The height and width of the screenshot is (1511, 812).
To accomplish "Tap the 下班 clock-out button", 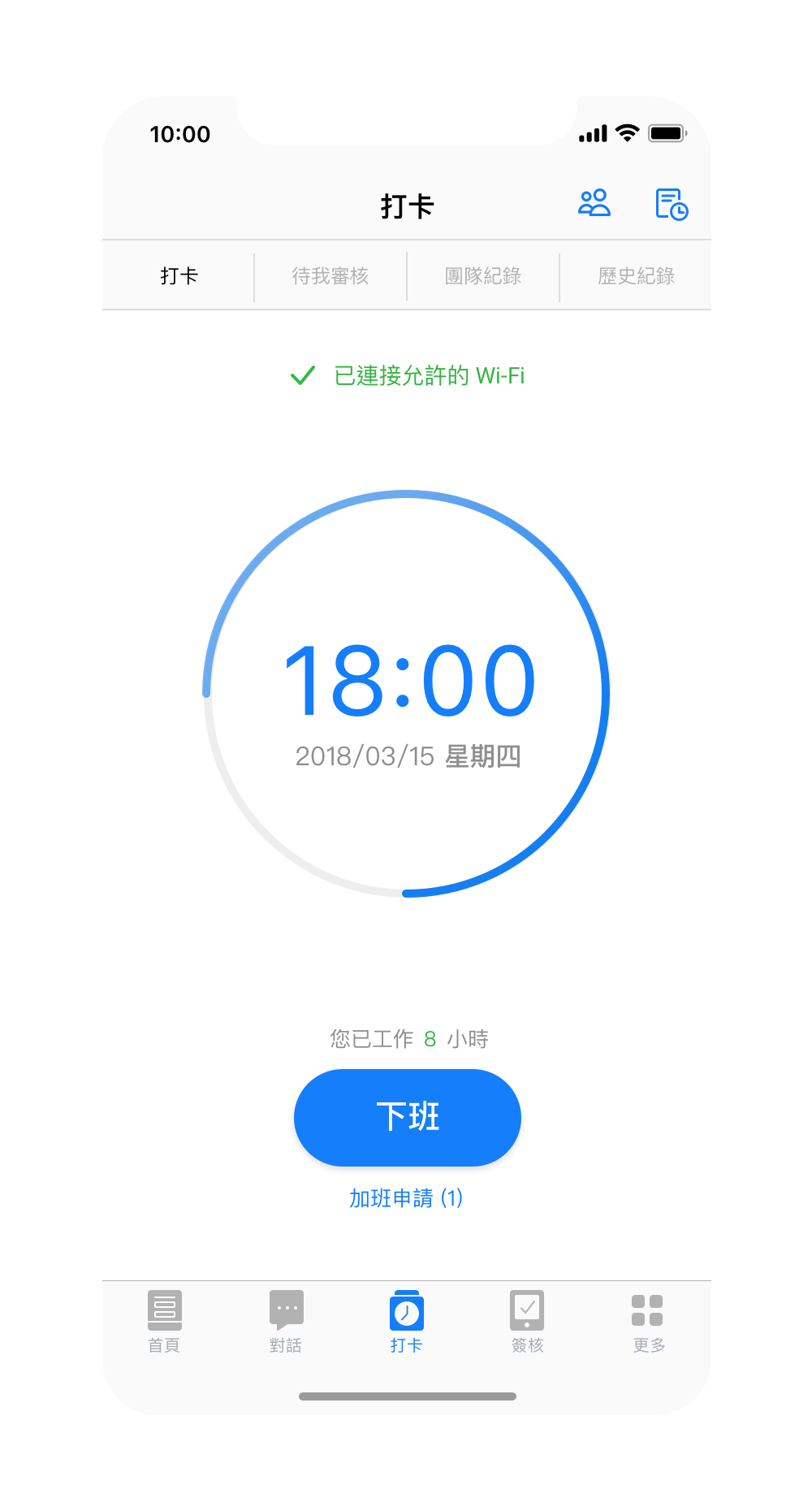I will click(x=407, y=1117).
